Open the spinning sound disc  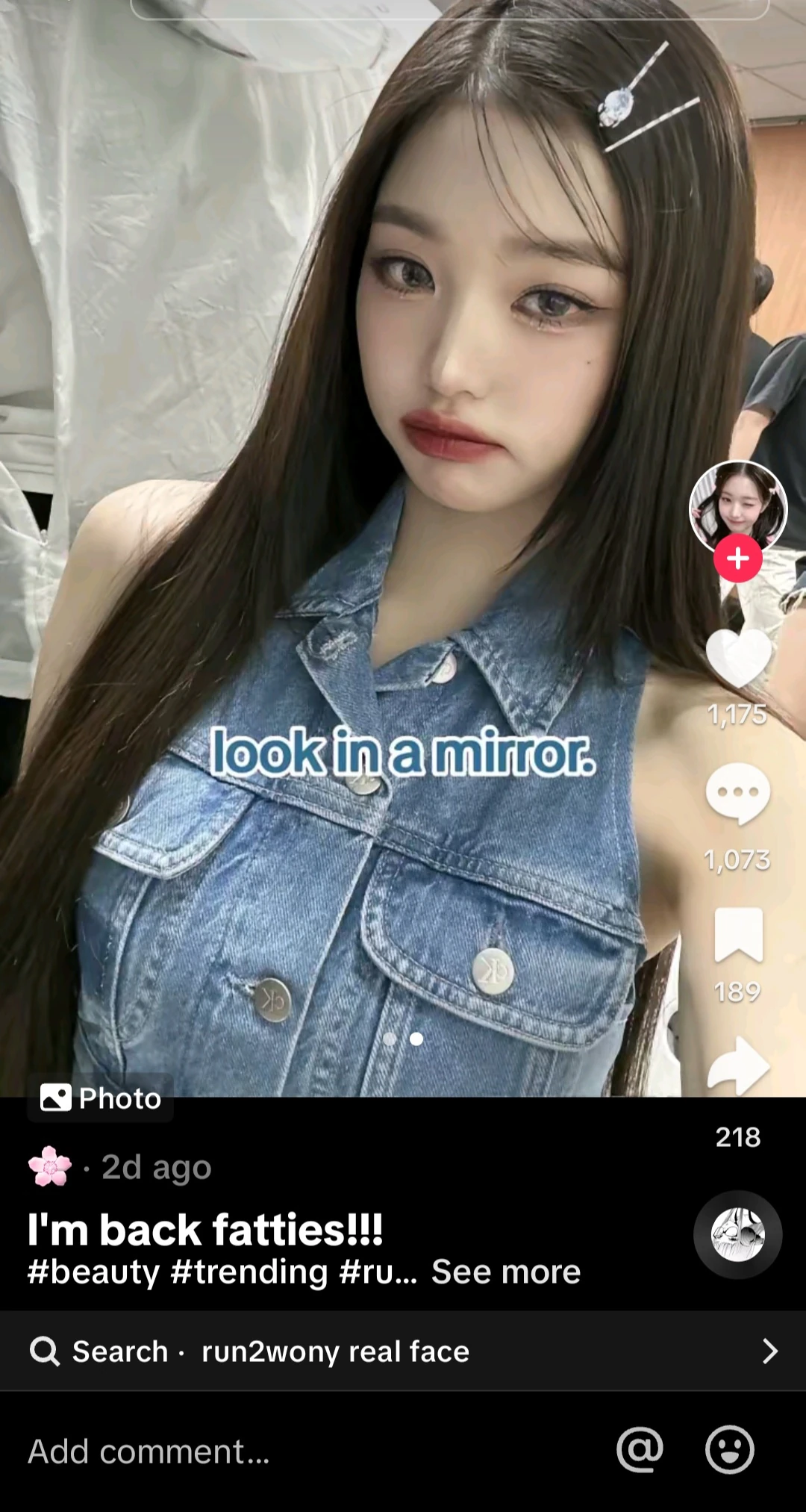coord(737,1235)
